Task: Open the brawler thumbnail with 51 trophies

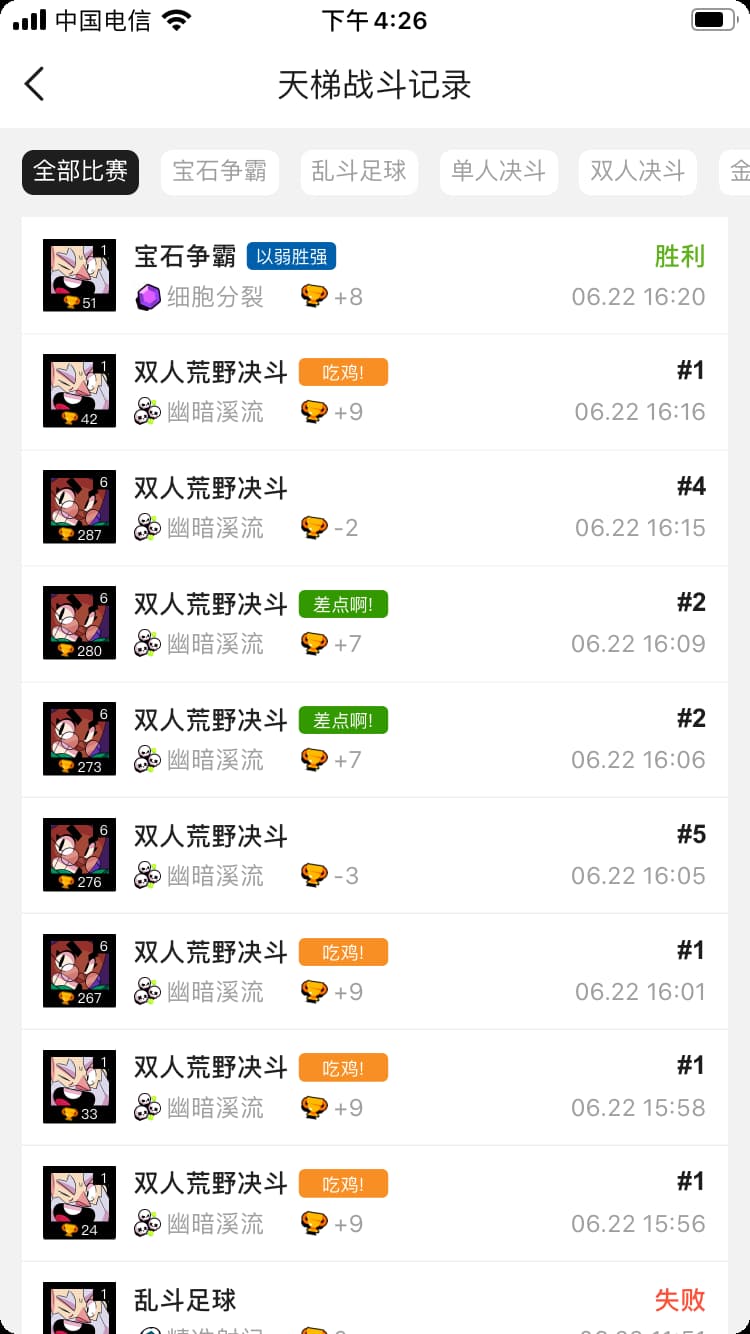Action: tap(79, 275)
